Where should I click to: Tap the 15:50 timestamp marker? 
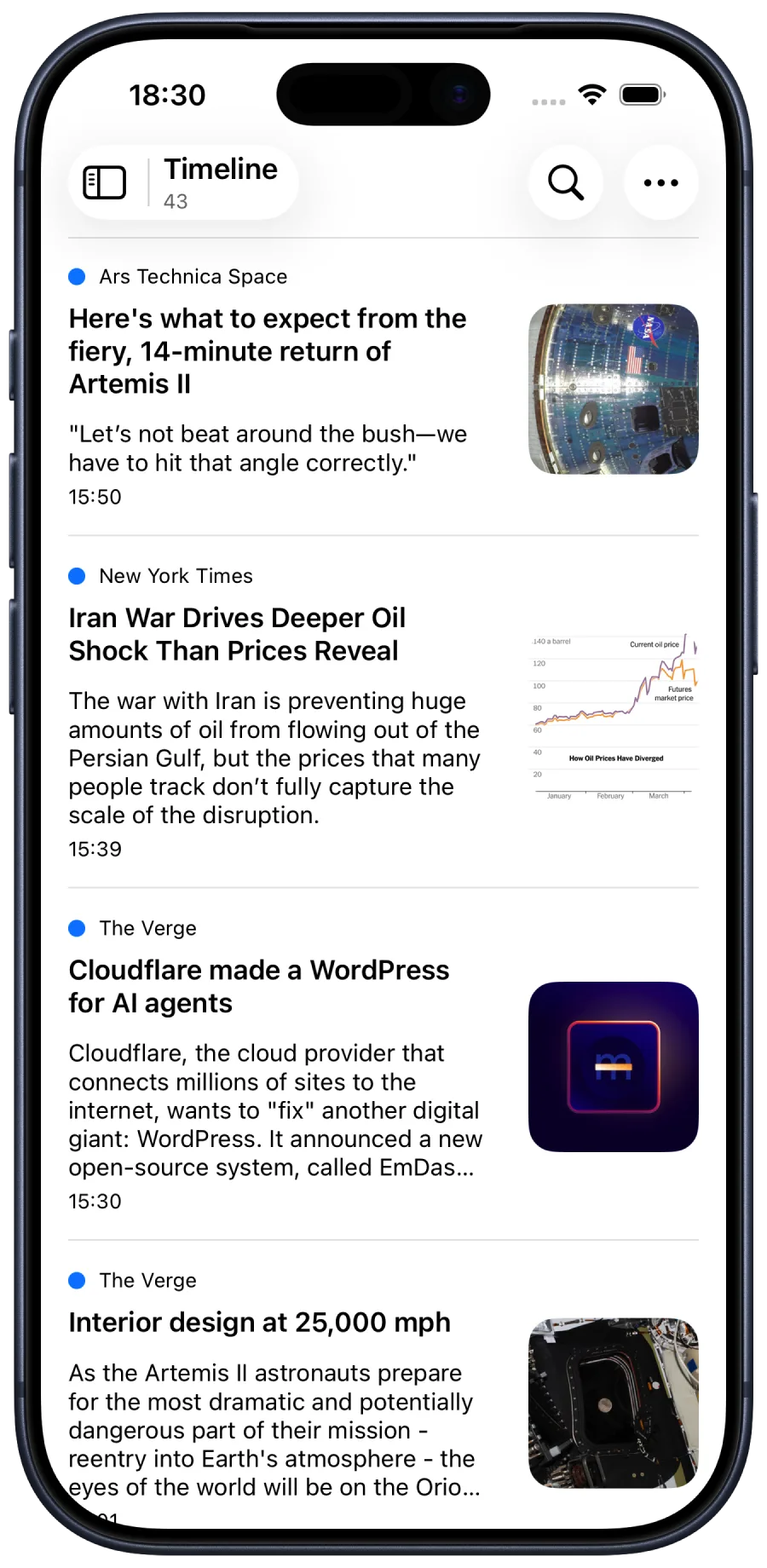[x=94, y=497]
